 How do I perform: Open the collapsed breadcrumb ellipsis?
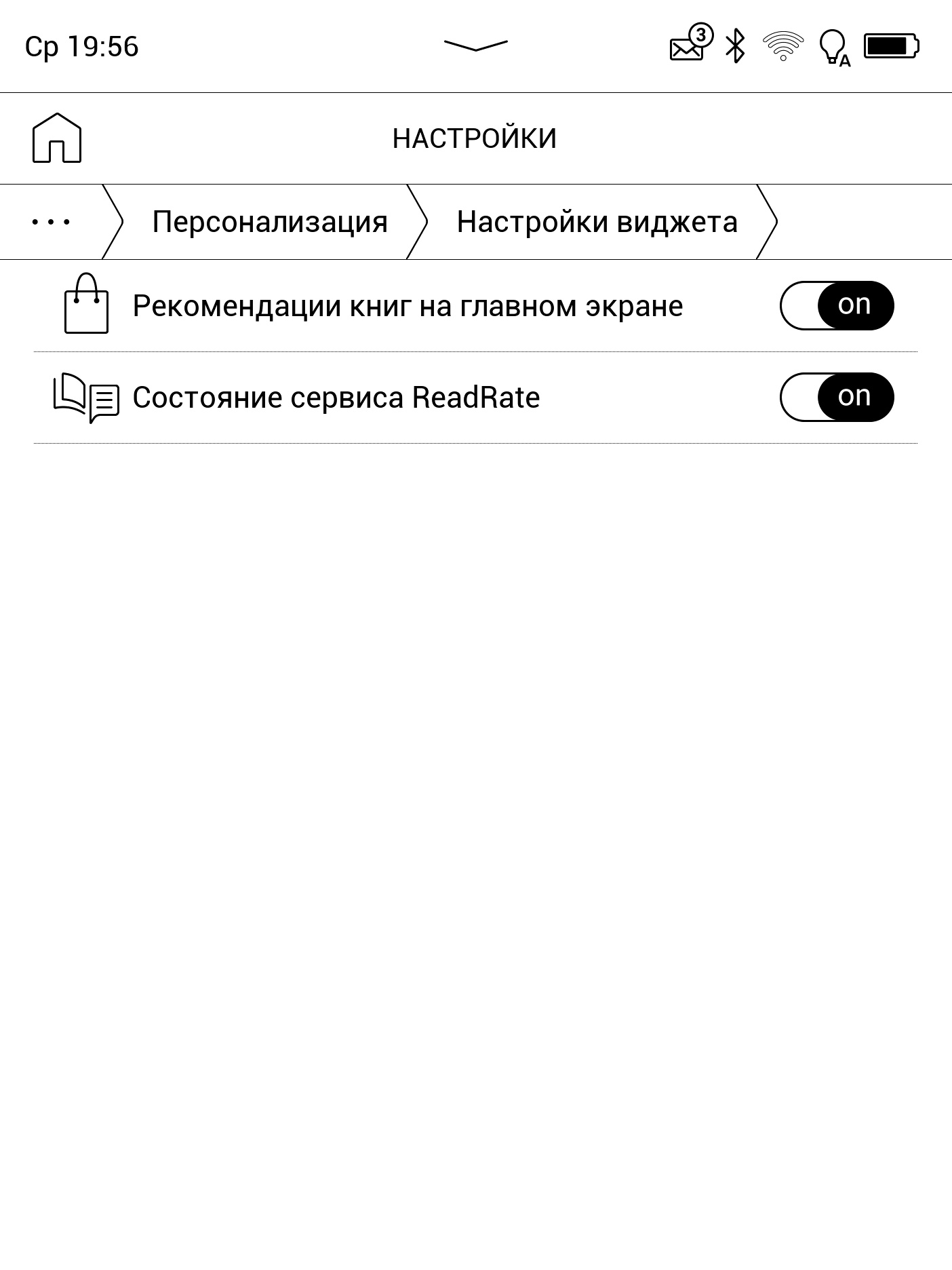point(52,222)
